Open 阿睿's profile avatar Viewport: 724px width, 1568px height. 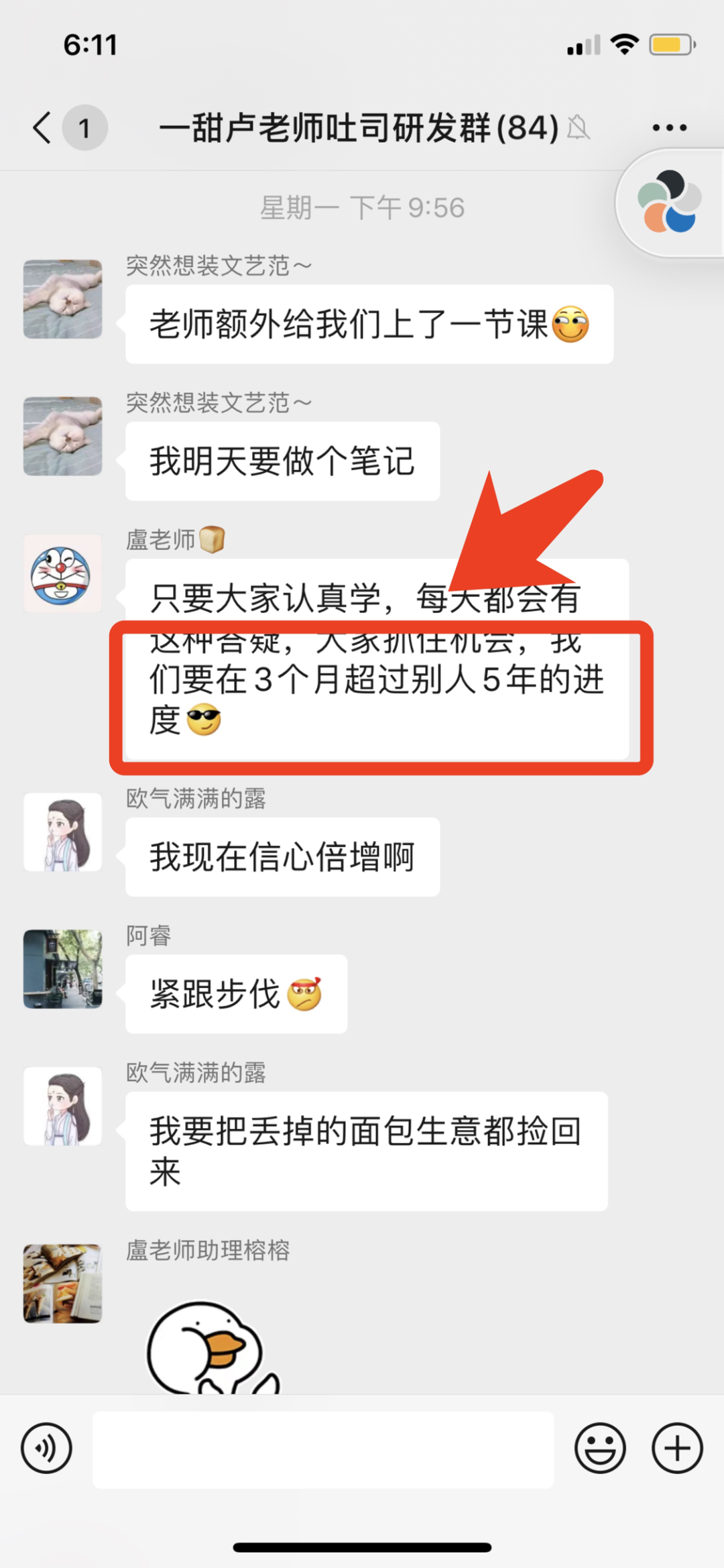[x=62, y=968]
